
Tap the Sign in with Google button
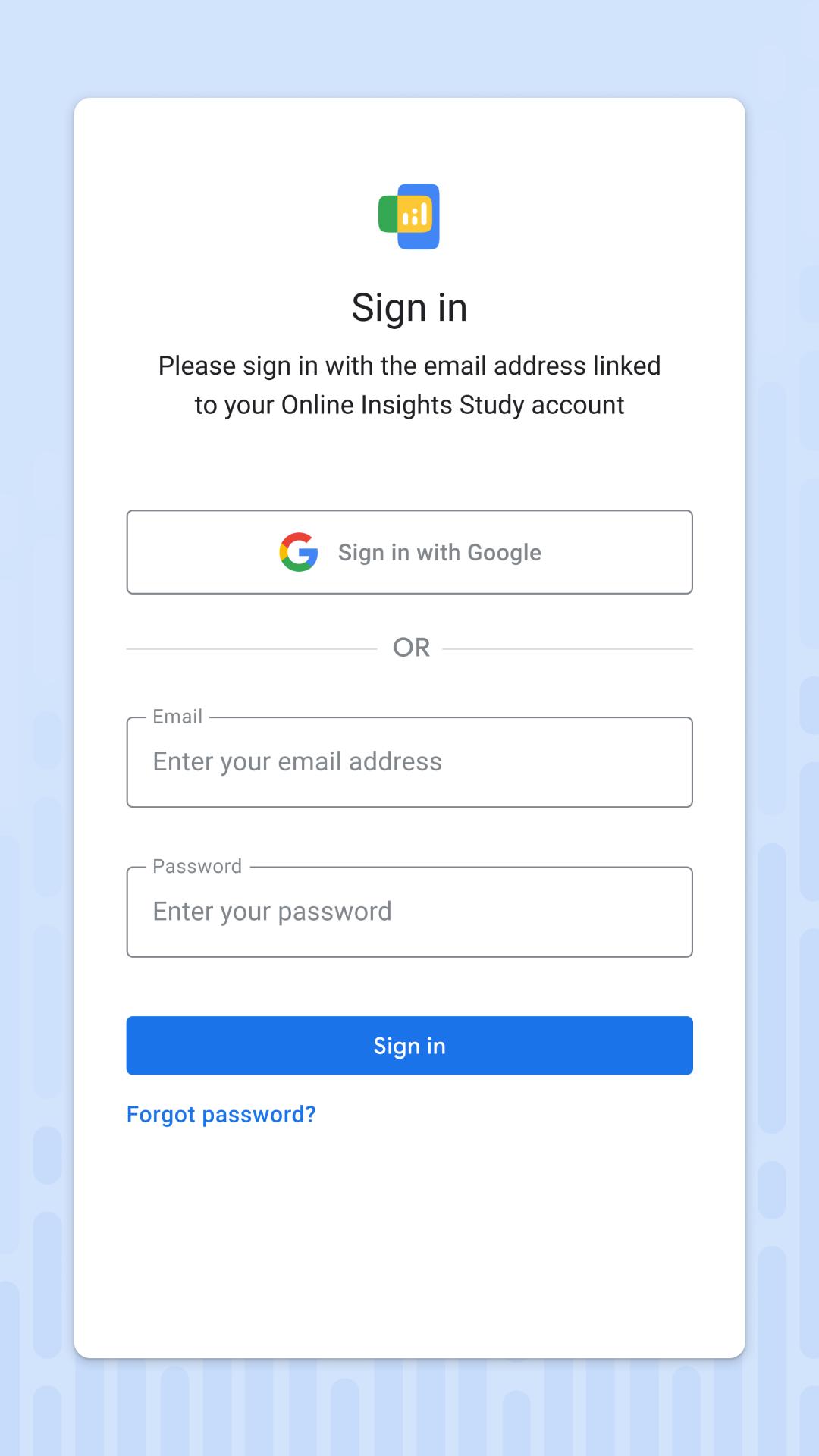pos(409,552)
